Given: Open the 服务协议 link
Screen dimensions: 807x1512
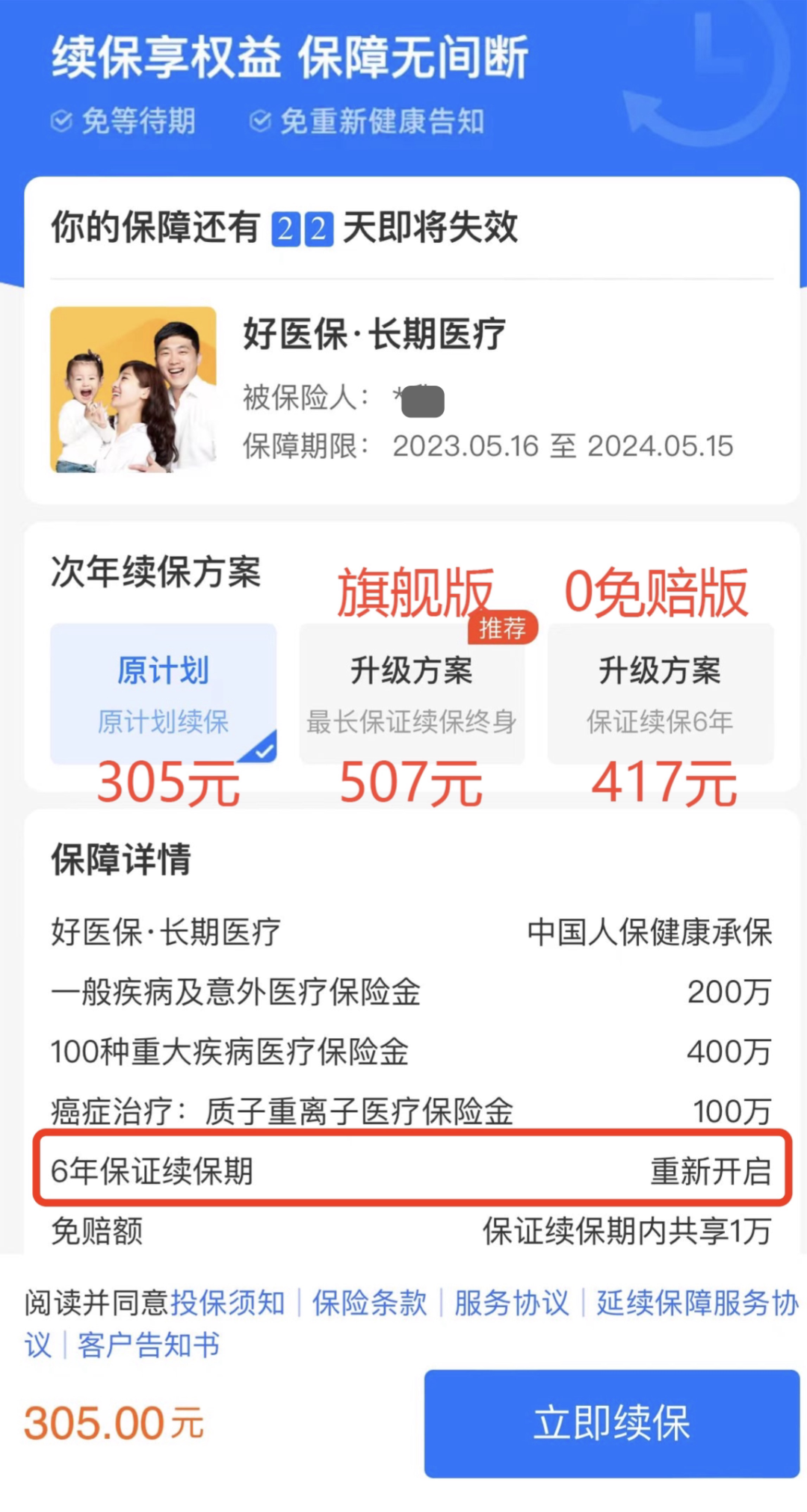Looking at the screenshot, I should click(x=511, y=1303).
